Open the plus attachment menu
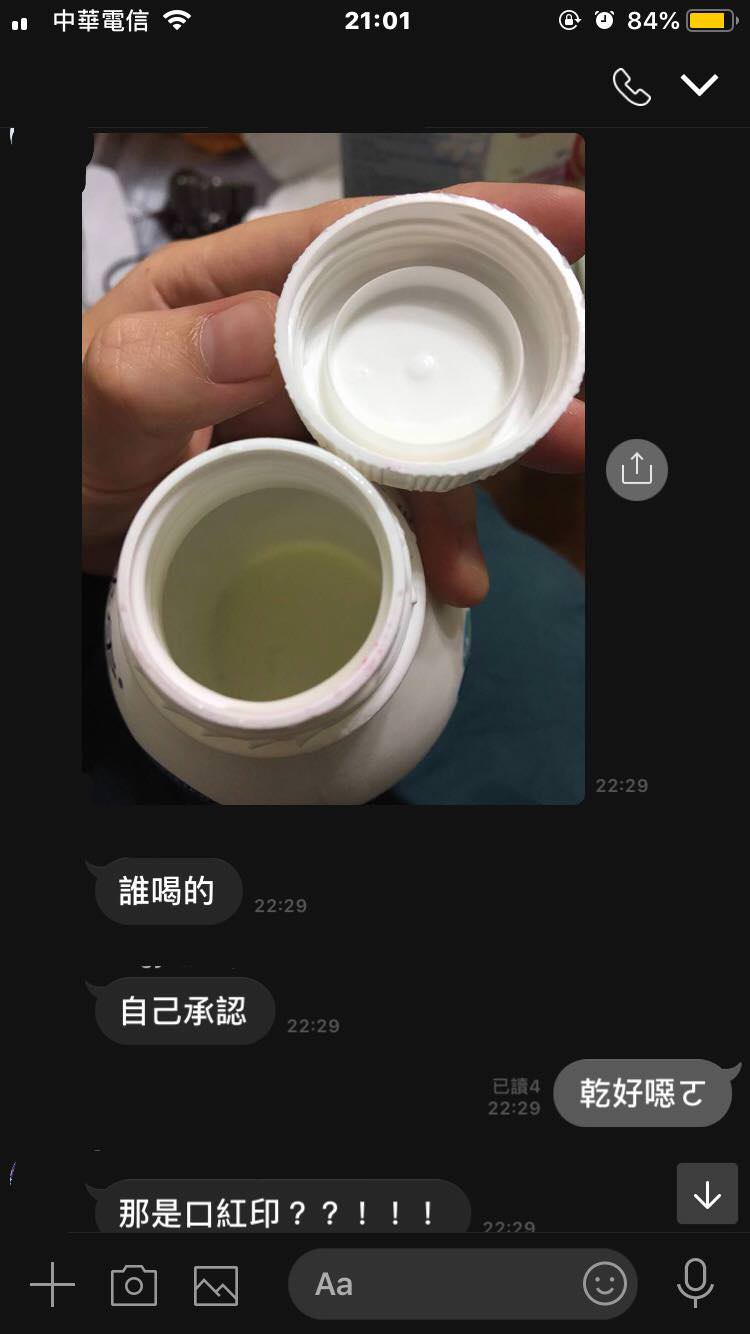 click(52, 1284)
